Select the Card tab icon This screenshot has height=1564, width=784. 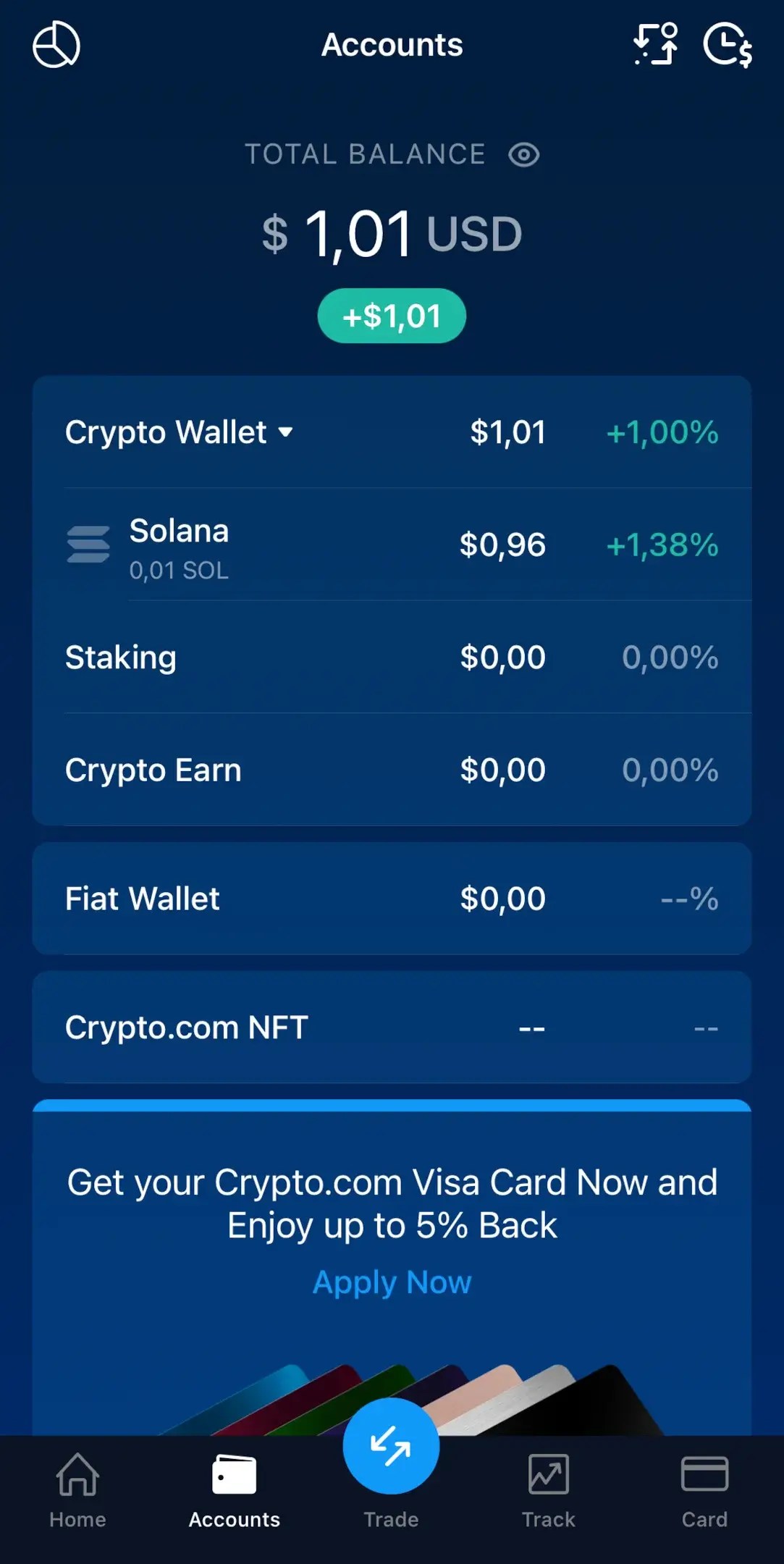click(704, 1474)
